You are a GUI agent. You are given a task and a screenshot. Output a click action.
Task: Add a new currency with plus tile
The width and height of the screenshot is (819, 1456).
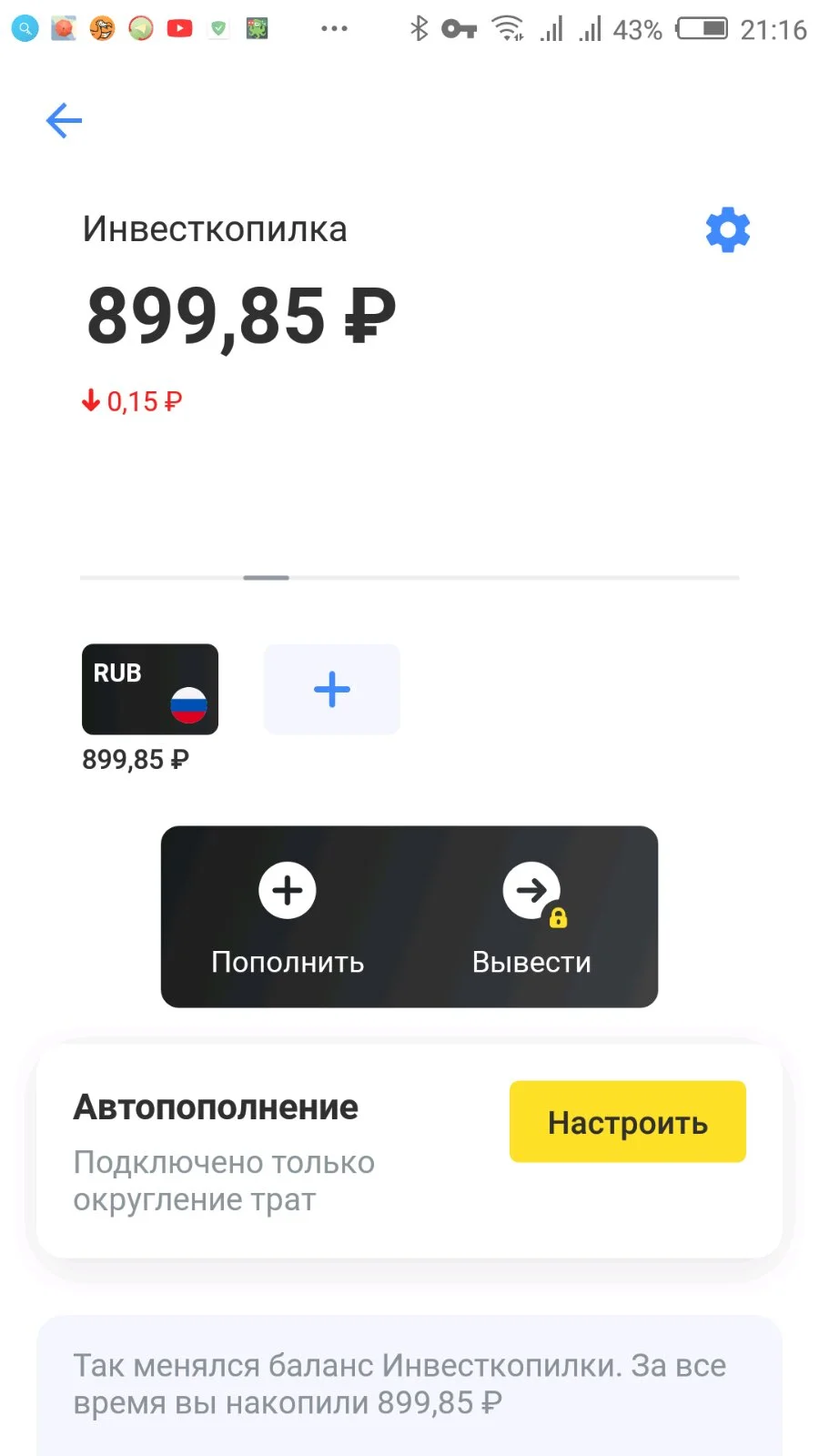click(332, 689)
